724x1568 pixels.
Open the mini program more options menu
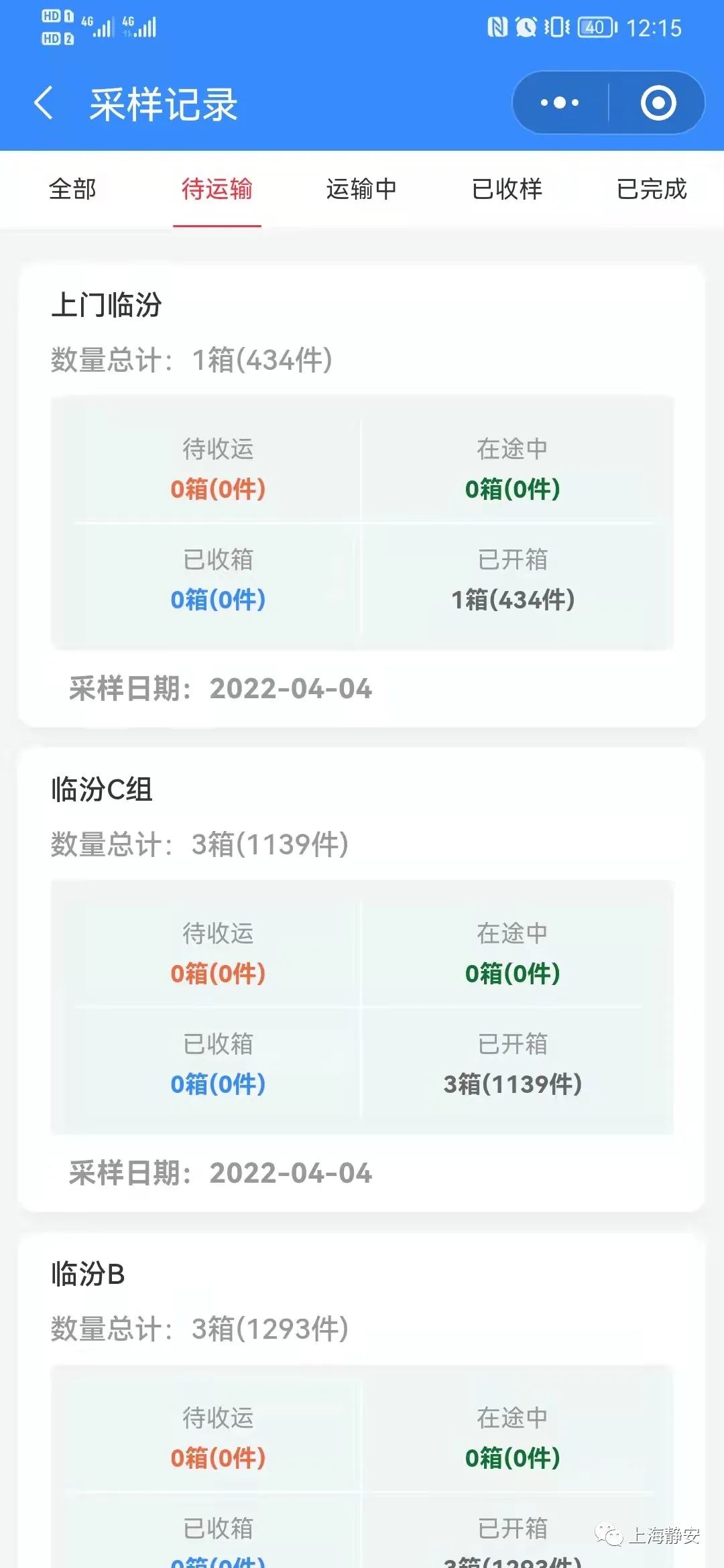point(560,103)
